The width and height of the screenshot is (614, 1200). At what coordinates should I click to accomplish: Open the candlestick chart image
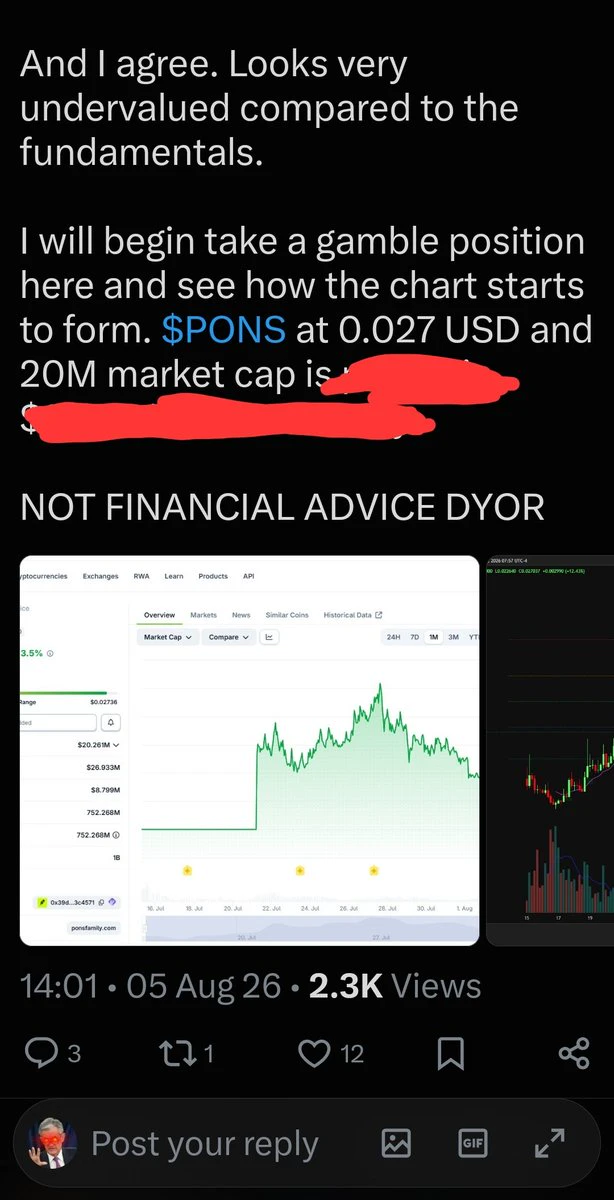[550, 750]
